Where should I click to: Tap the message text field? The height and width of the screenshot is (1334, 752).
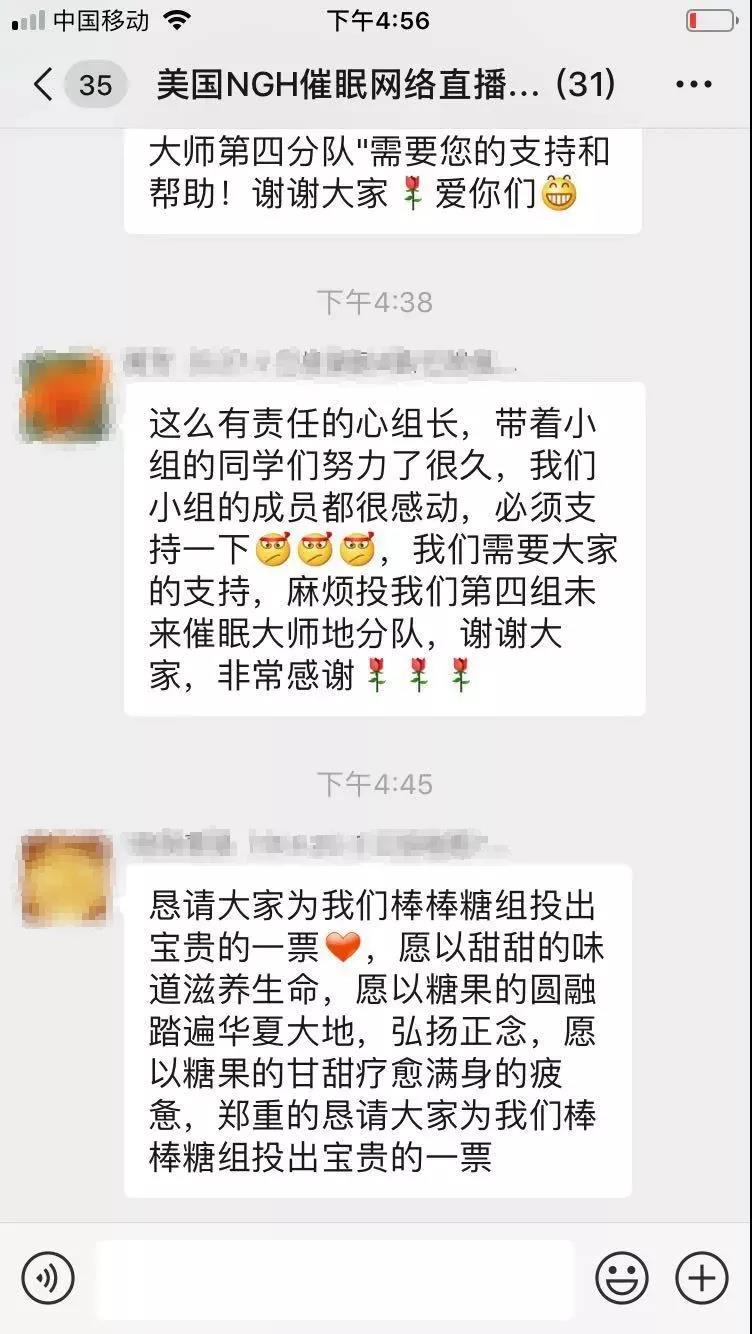point(334,1278)
